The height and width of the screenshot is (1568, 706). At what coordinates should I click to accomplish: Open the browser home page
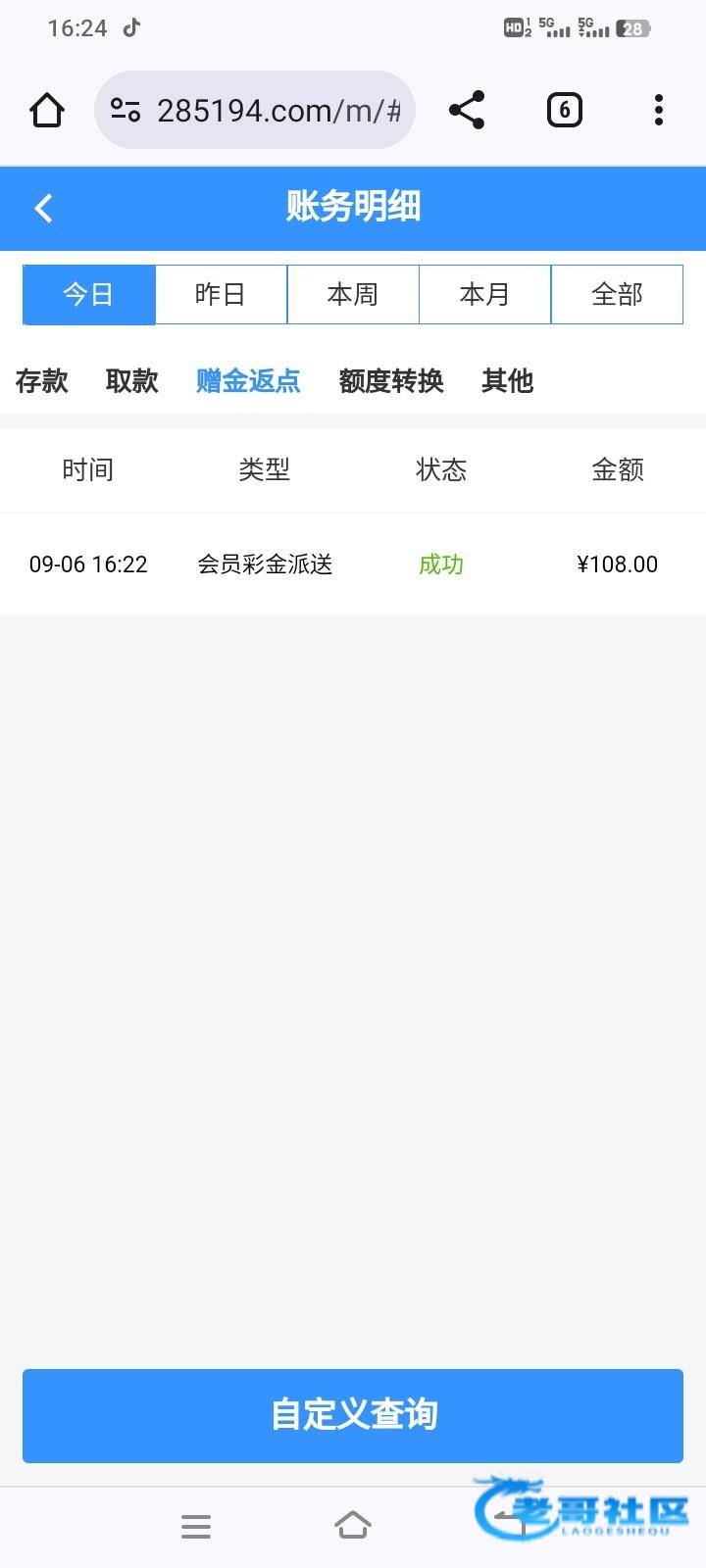(47, 110)
